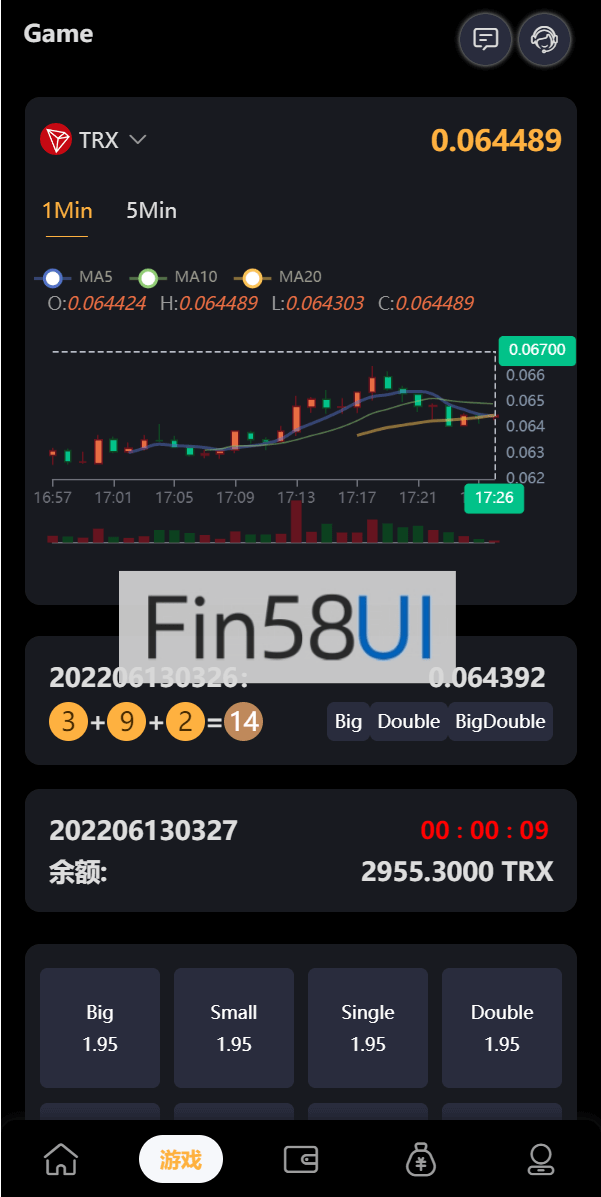This screenshot has height=1197, width=601.
Task: Toggle the MA20 indicator legend
Action: tap(278, 277)
